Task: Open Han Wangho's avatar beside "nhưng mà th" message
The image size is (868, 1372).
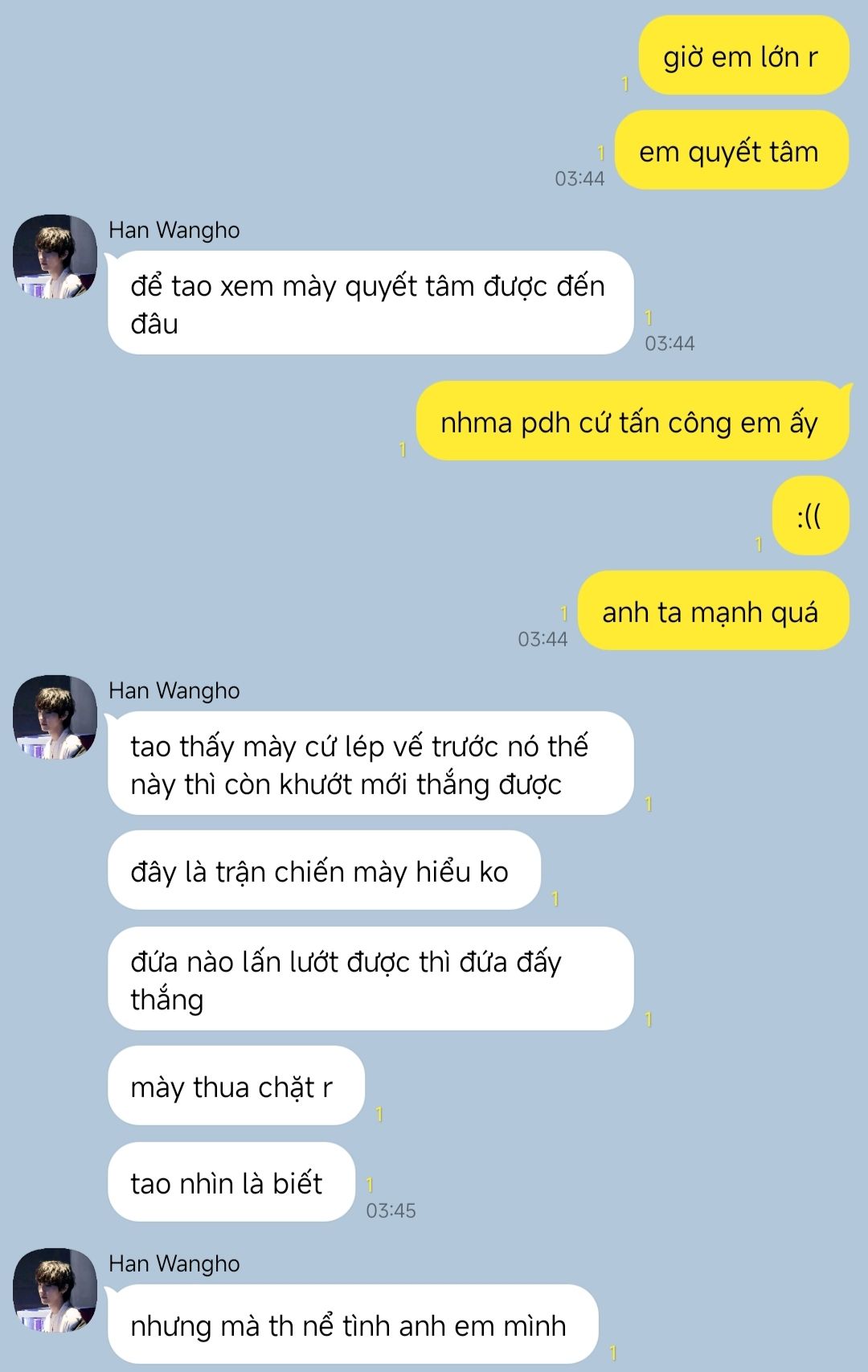Action: point(55,1291)
